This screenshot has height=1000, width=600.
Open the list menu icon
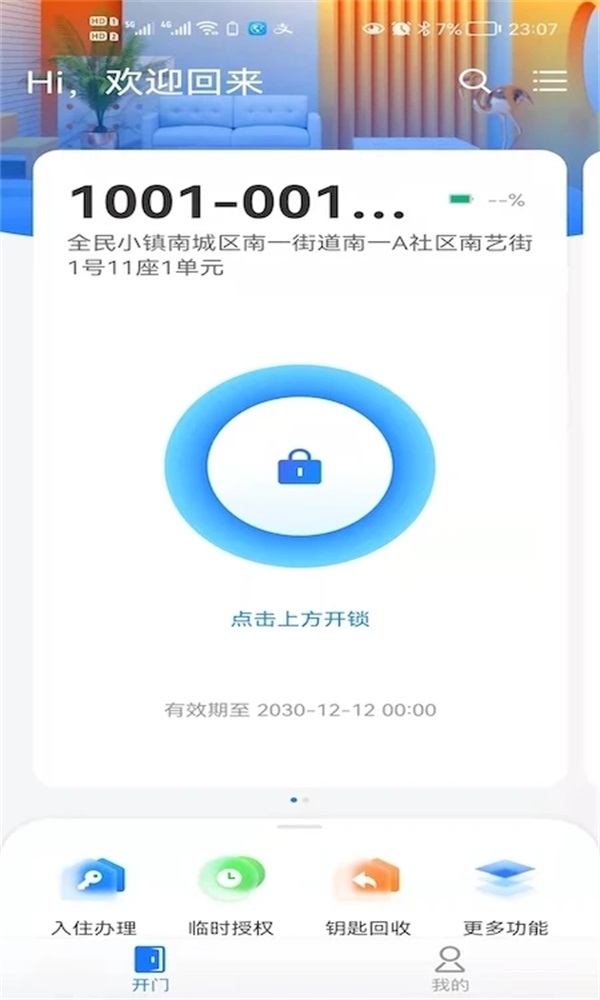[x=549, y=81]
